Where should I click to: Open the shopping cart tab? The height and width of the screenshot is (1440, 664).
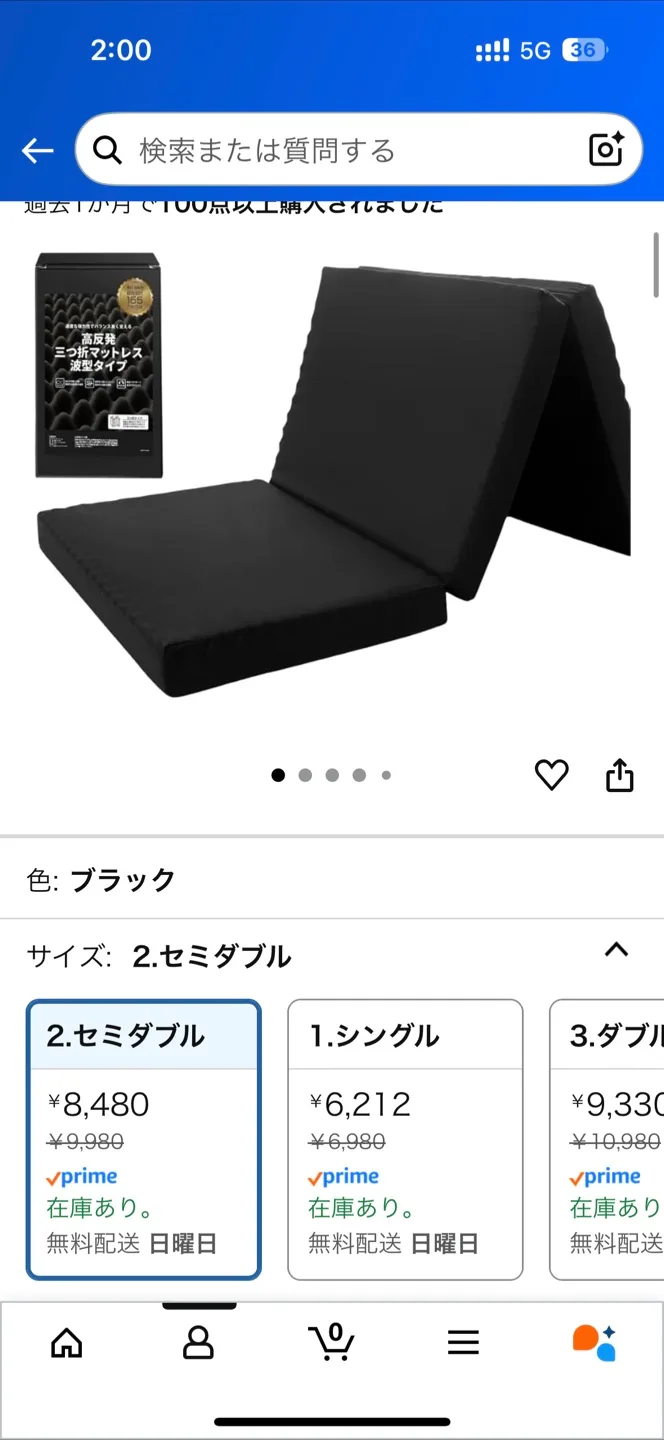331,1342
